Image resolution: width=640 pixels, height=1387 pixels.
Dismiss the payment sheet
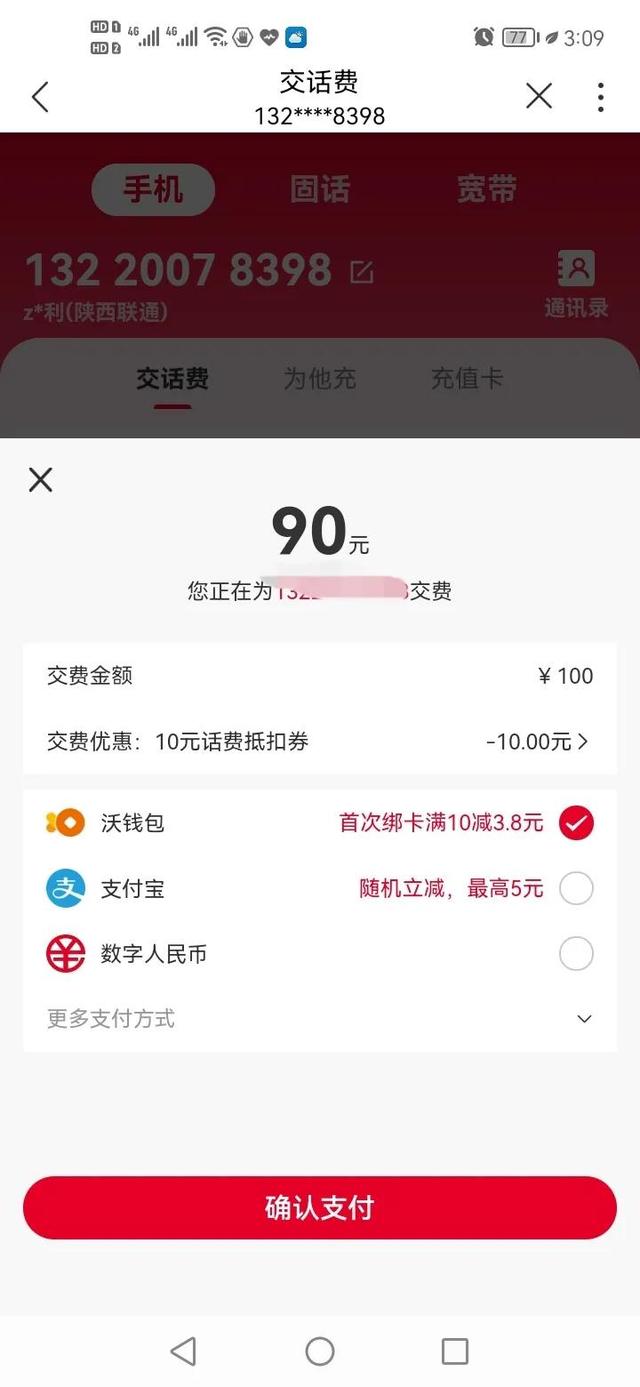[40, 480]
